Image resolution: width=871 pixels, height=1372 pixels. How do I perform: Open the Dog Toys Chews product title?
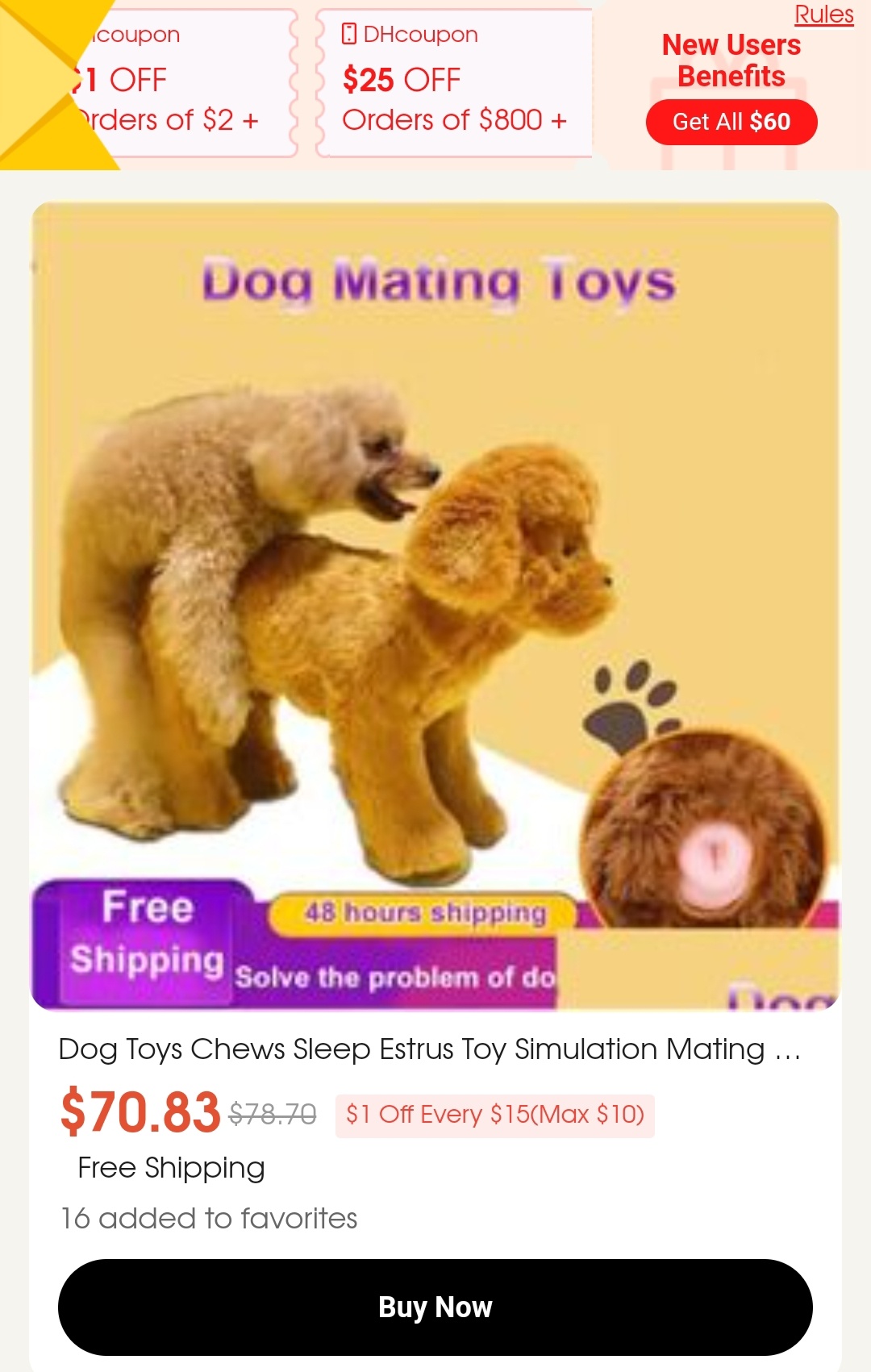click(429, 1049)
